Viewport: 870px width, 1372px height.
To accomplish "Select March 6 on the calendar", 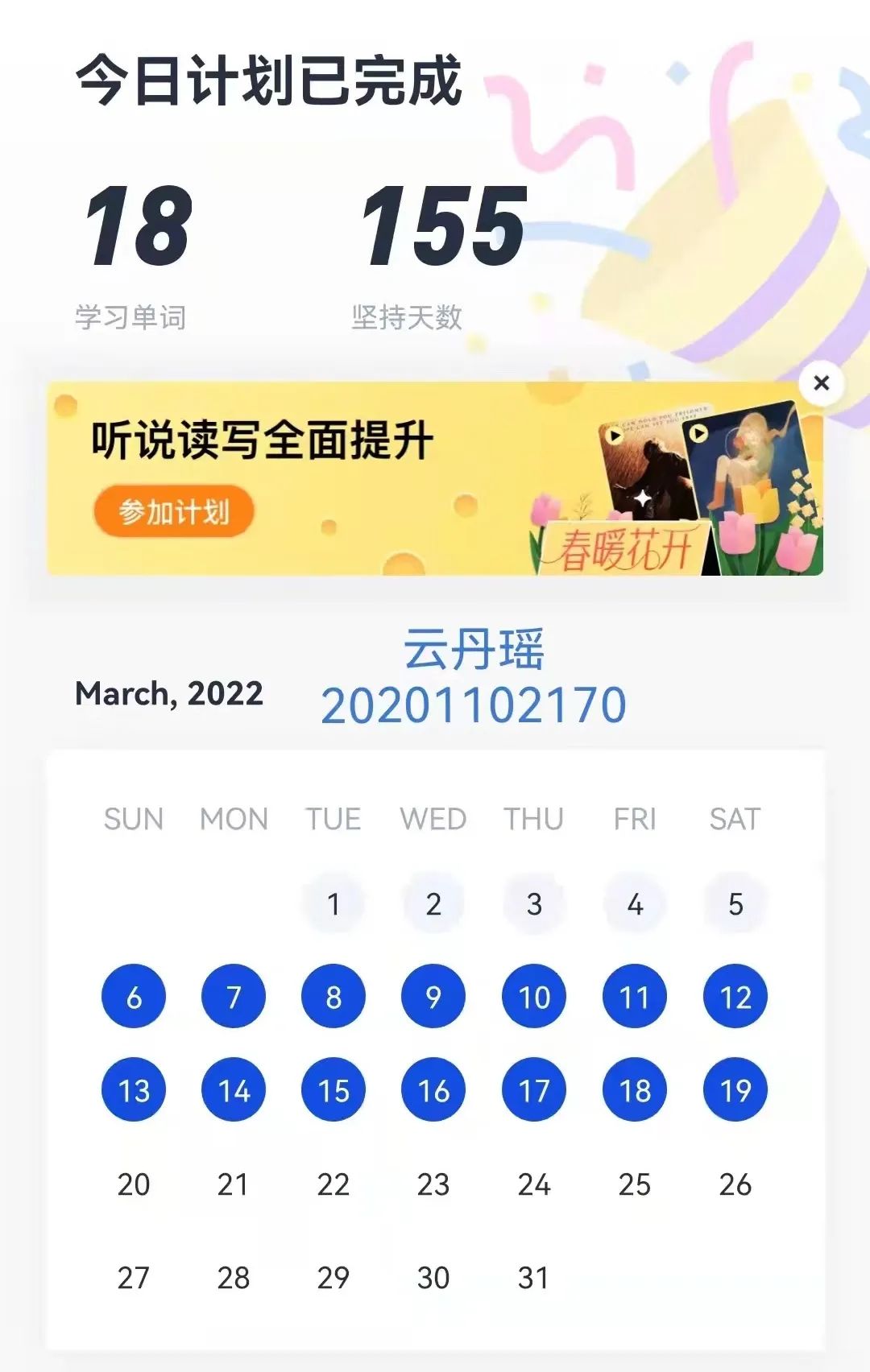I will (134, 997).
